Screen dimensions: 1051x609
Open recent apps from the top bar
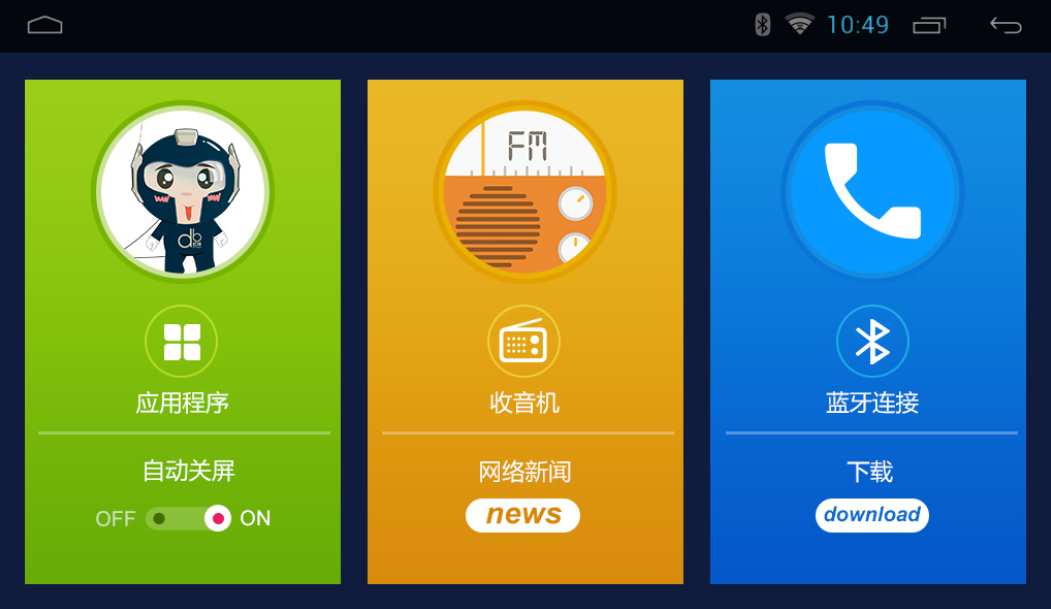pos(929,25)
